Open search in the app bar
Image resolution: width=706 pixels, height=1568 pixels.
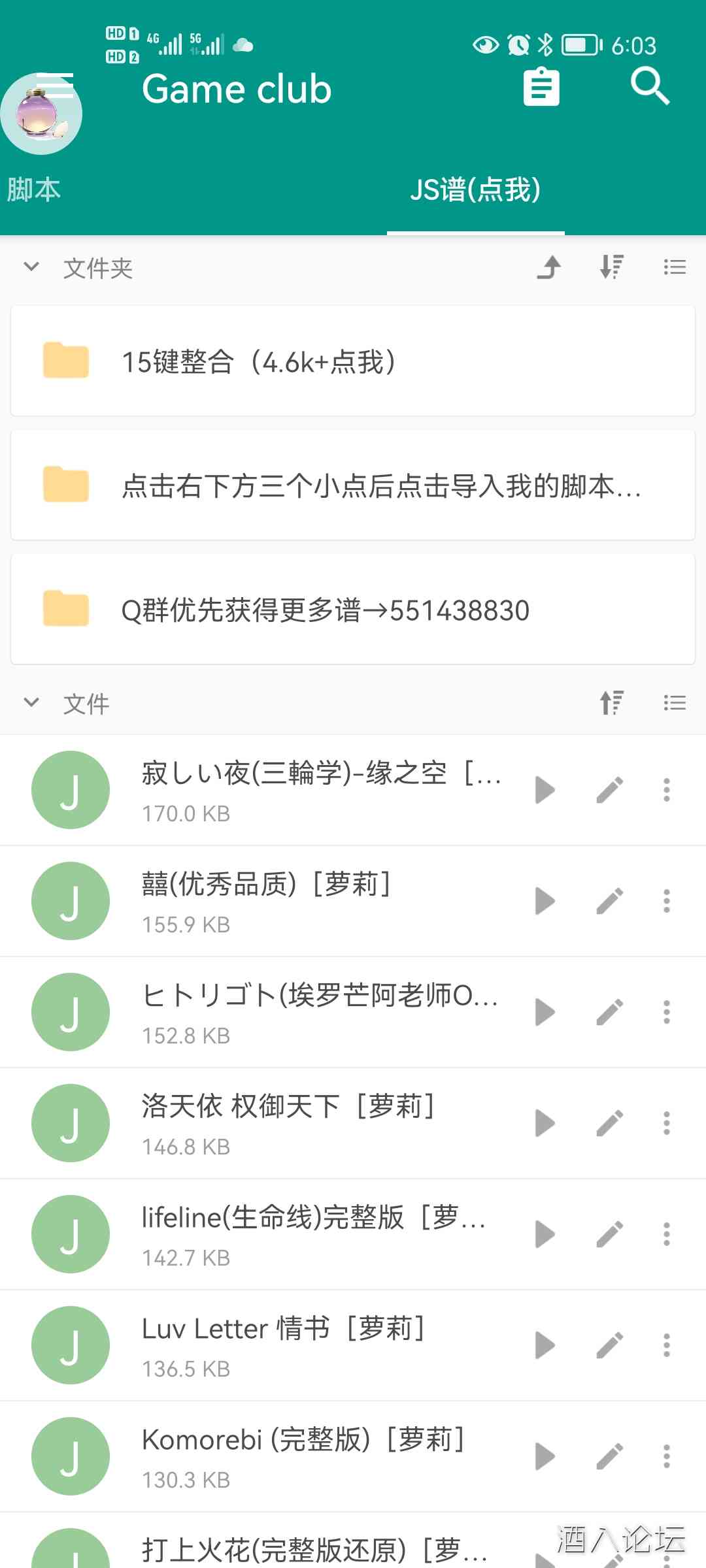click(x=650, y=87)
